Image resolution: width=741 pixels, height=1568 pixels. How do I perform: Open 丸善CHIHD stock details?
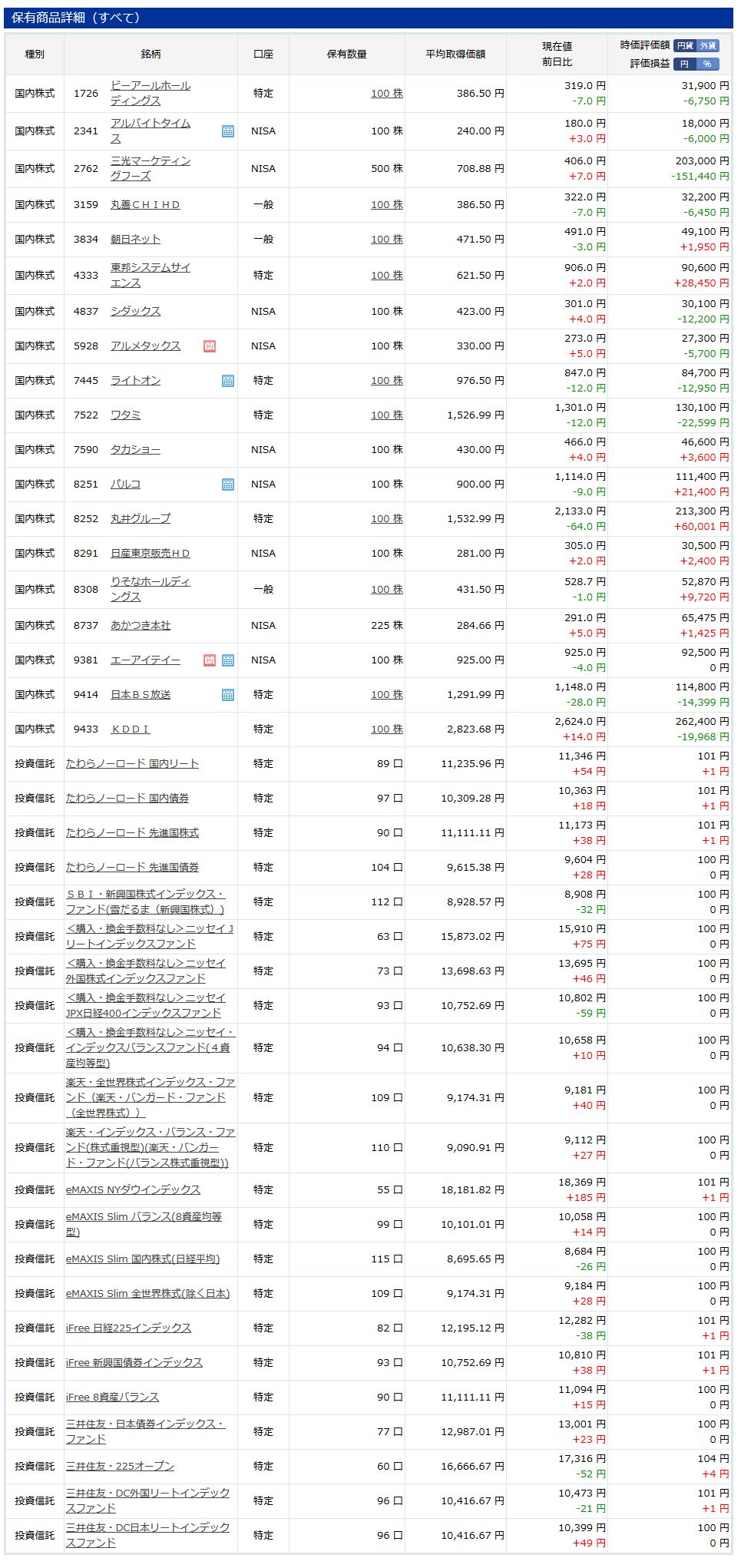[x=145, y=205]
